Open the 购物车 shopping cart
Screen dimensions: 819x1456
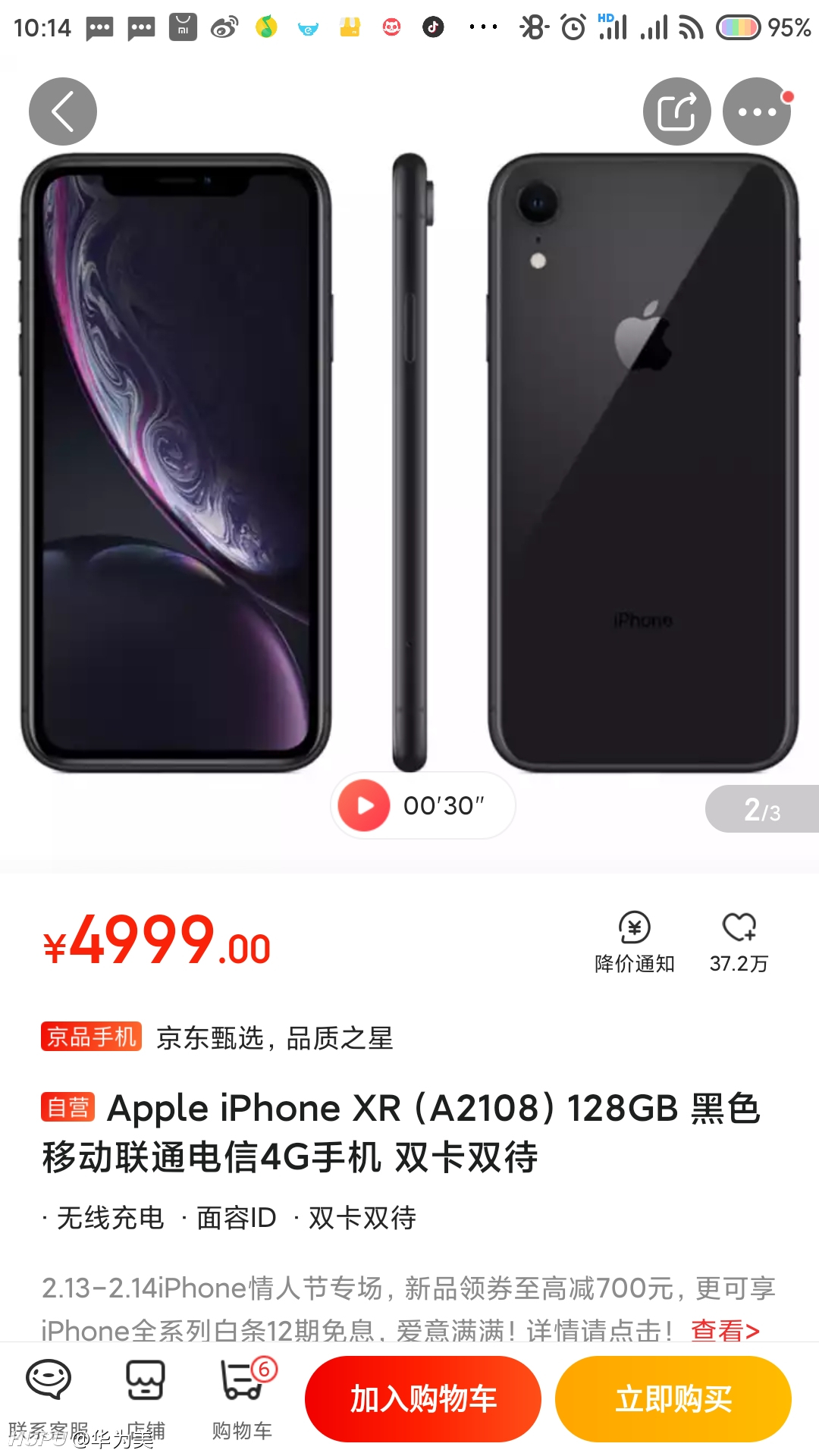243,1399
